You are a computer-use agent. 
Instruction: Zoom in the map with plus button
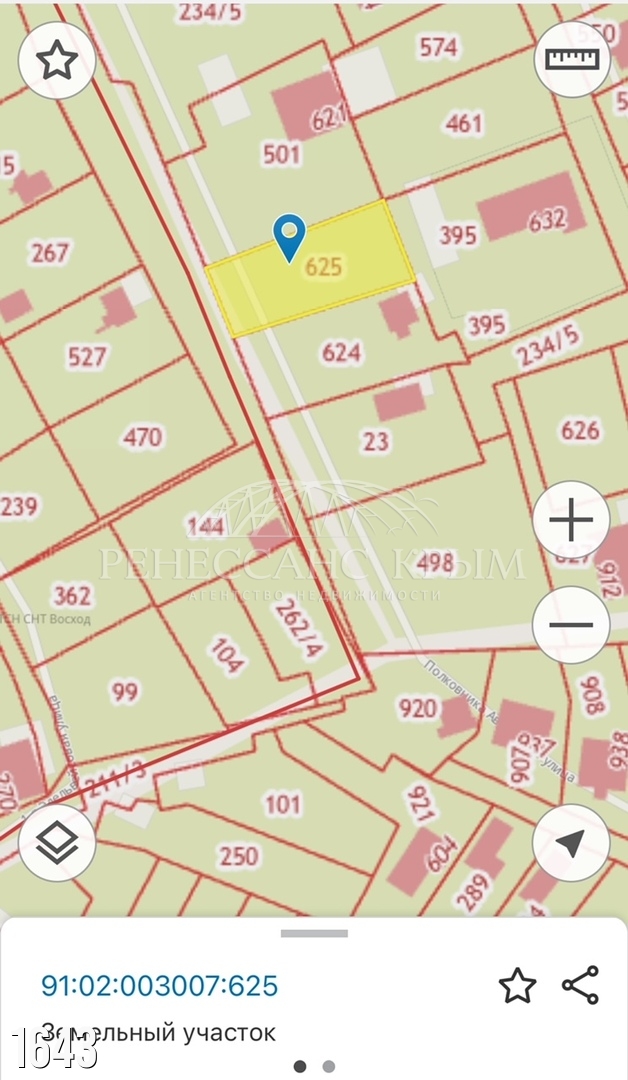coord(571,520)
